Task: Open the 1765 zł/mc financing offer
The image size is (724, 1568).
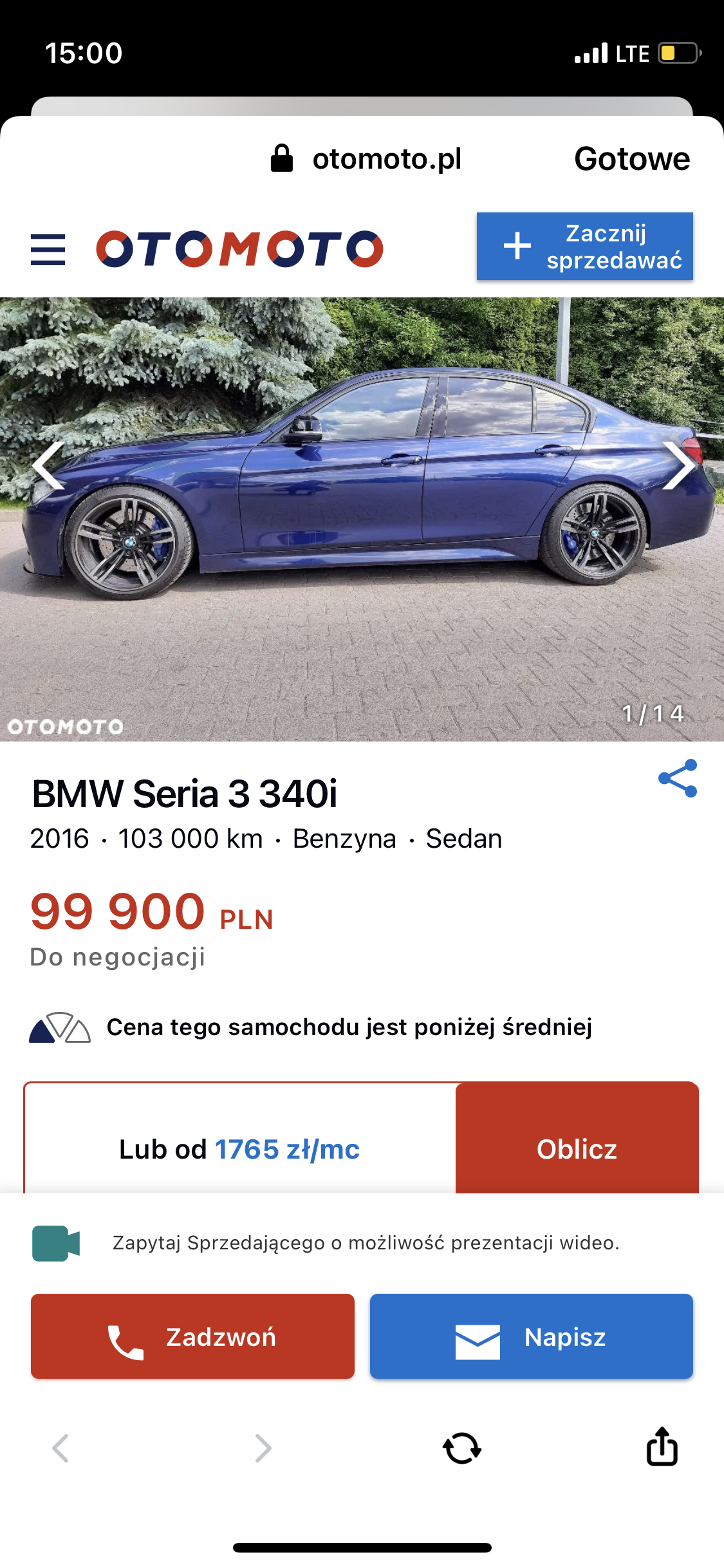Action: pyautogui.click(x=286, y=1149)
